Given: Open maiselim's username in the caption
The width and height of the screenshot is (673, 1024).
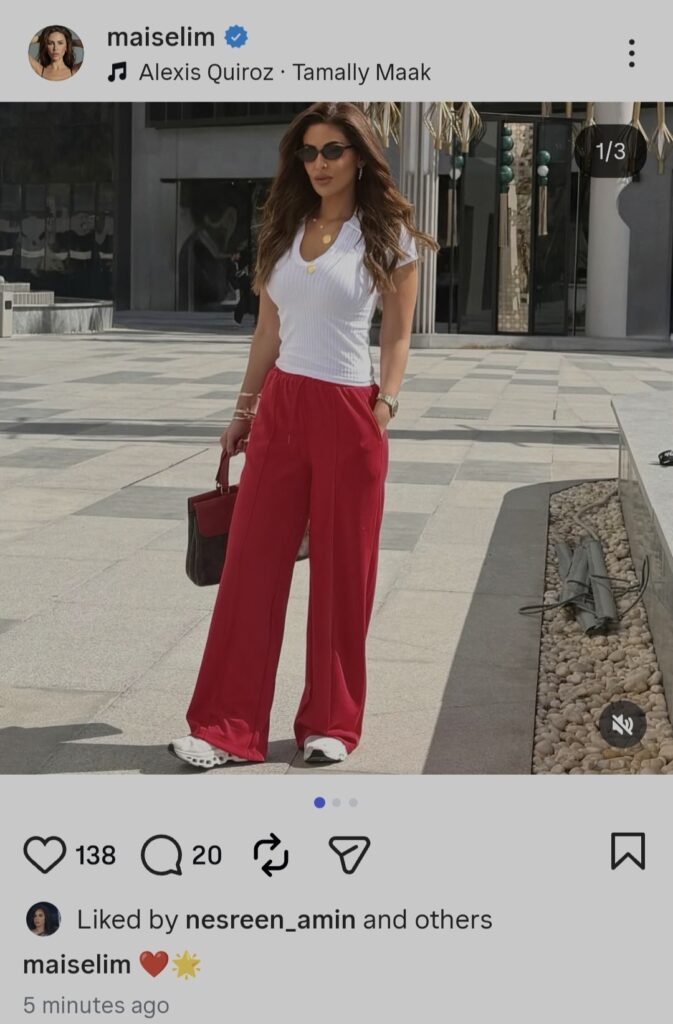Looking at the screenshot, I should tap(77, 964).
